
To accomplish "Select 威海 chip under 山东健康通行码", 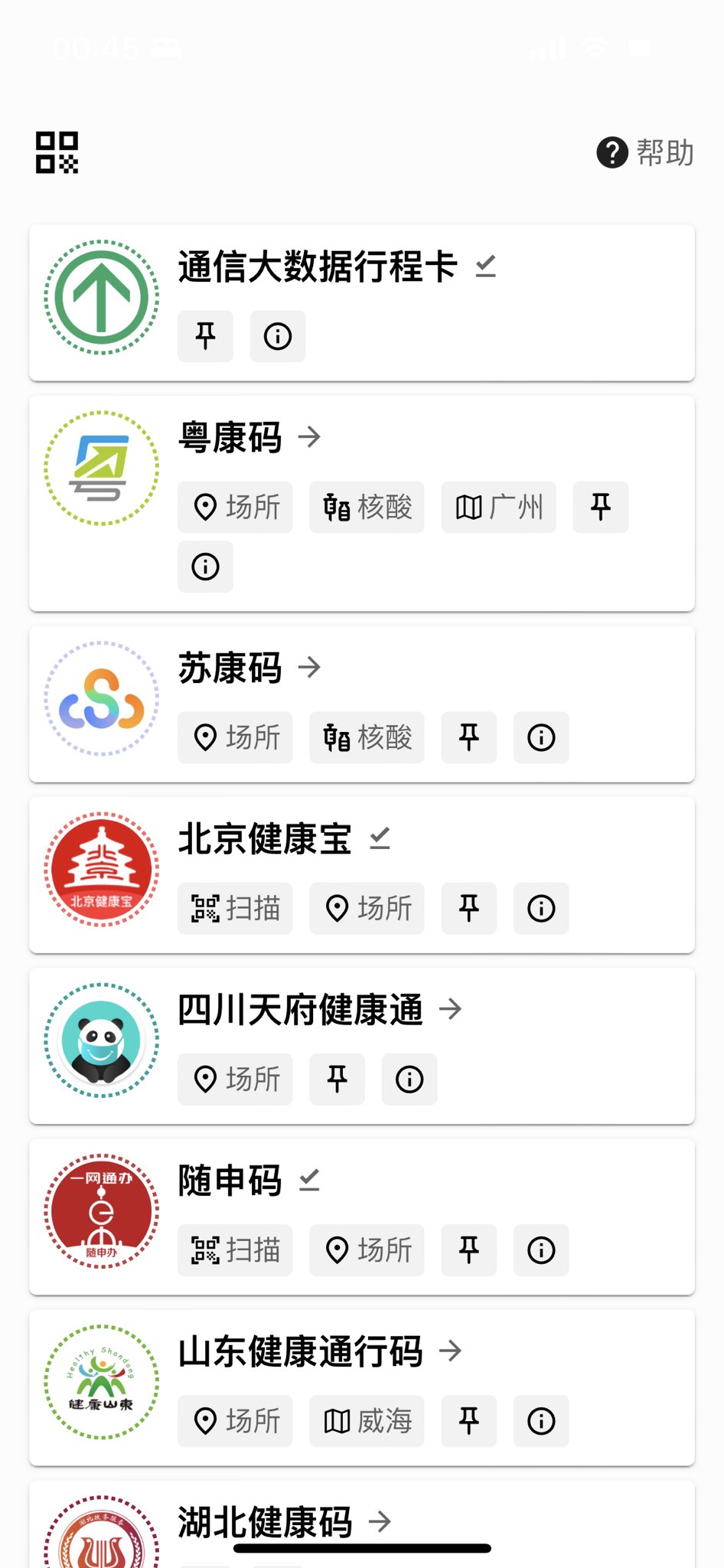I will (367, 1421).
